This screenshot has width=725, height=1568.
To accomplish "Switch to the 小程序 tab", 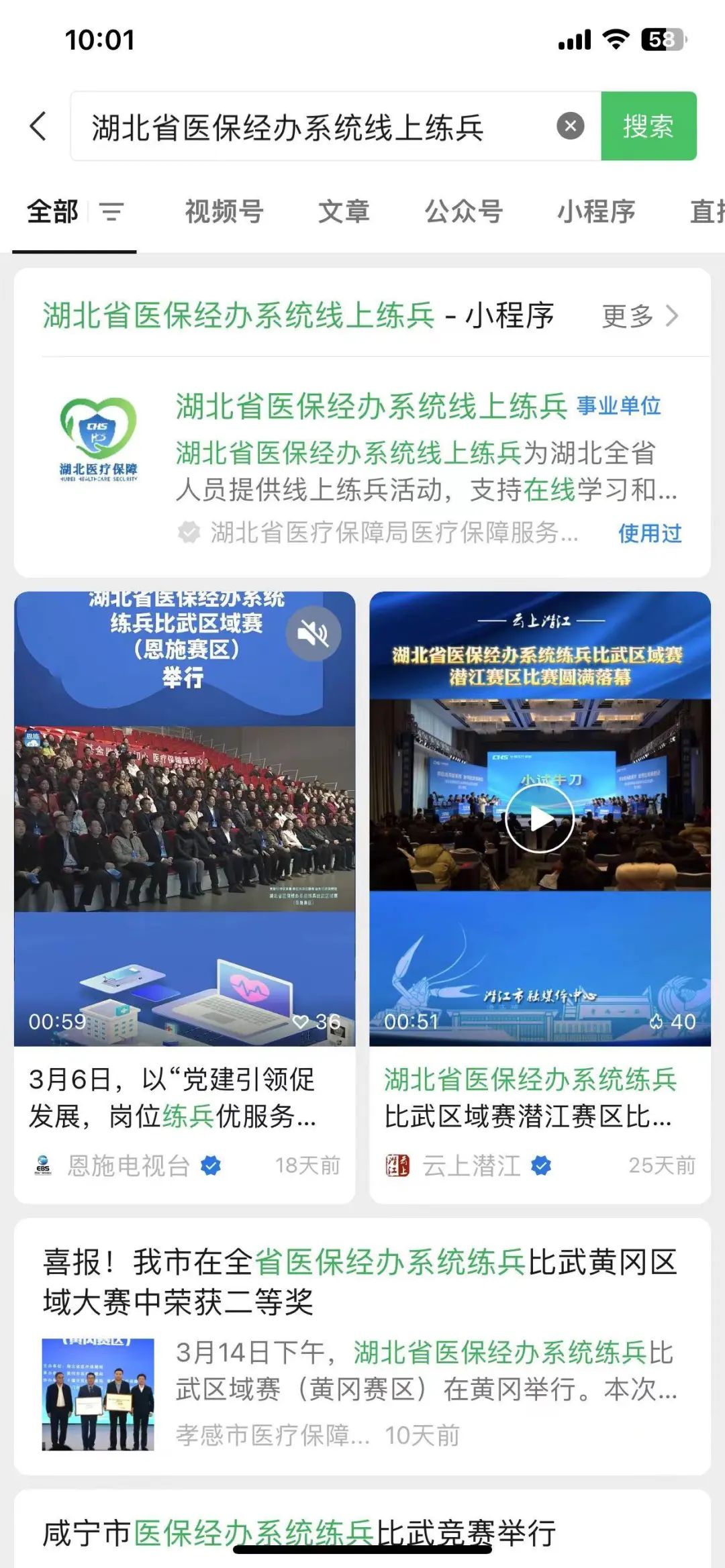I will pos(596,212).
